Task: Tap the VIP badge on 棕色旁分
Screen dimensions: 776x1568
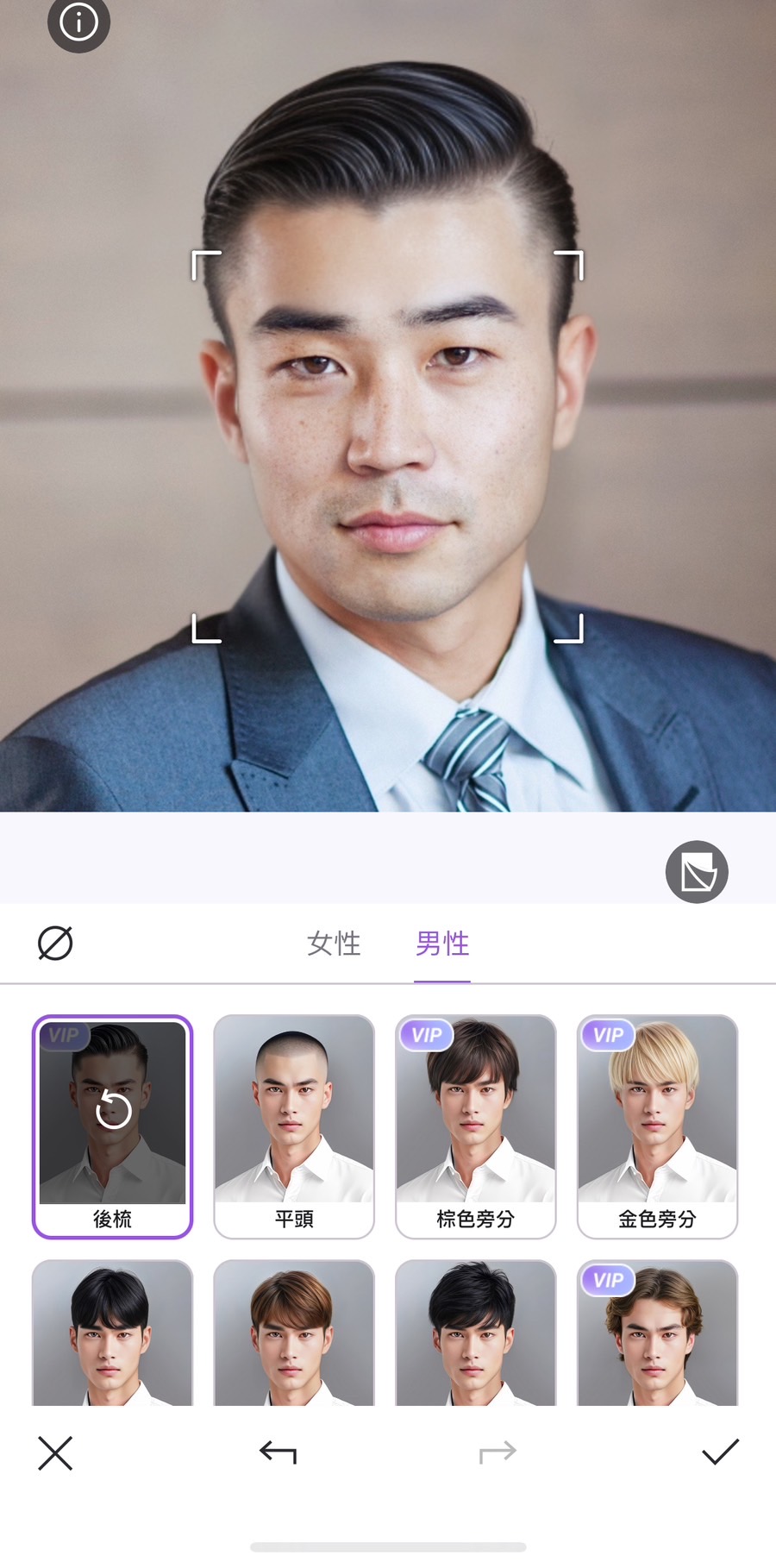Action: pos(427,1034)
